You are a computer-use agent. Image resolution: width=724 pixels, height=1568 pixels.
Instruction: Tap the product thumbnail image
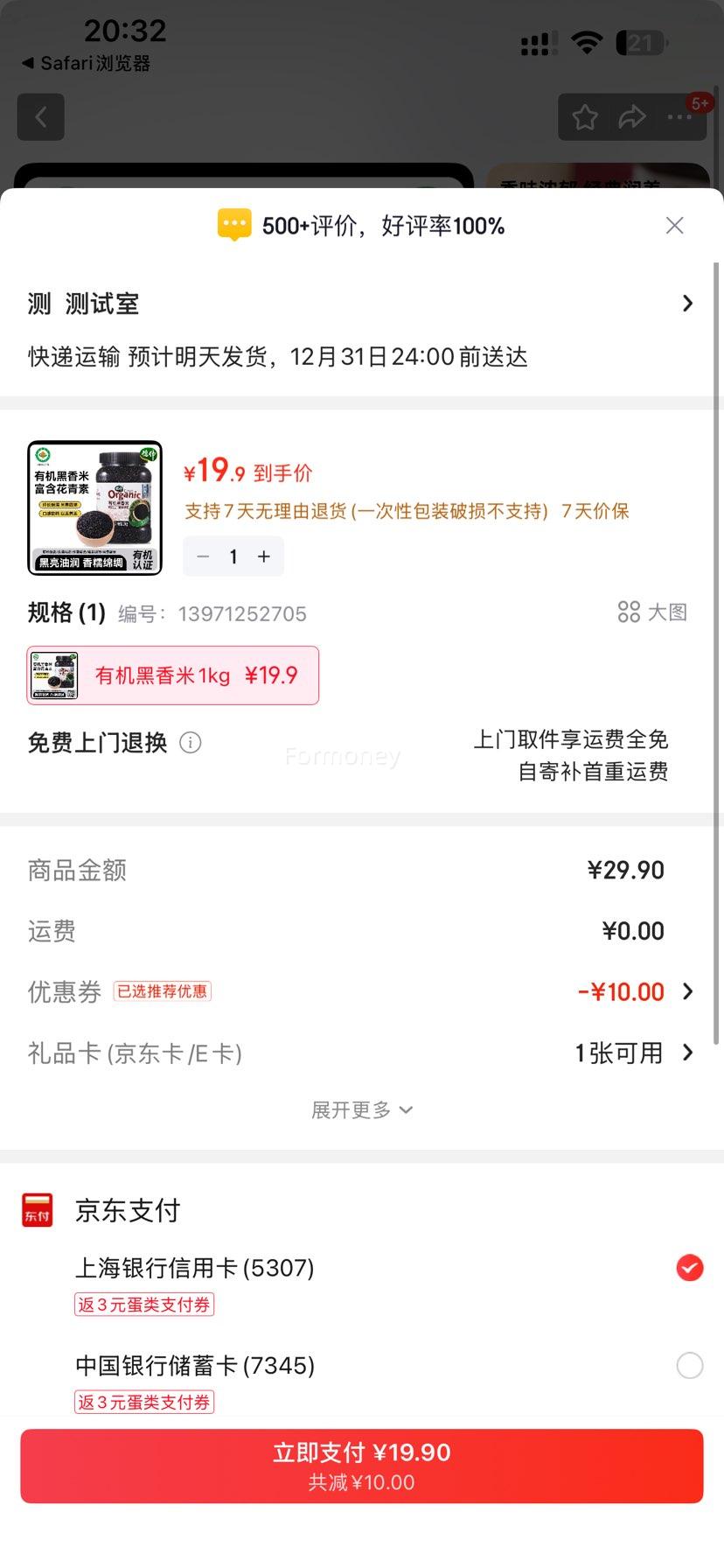click(x=94, y=507)
